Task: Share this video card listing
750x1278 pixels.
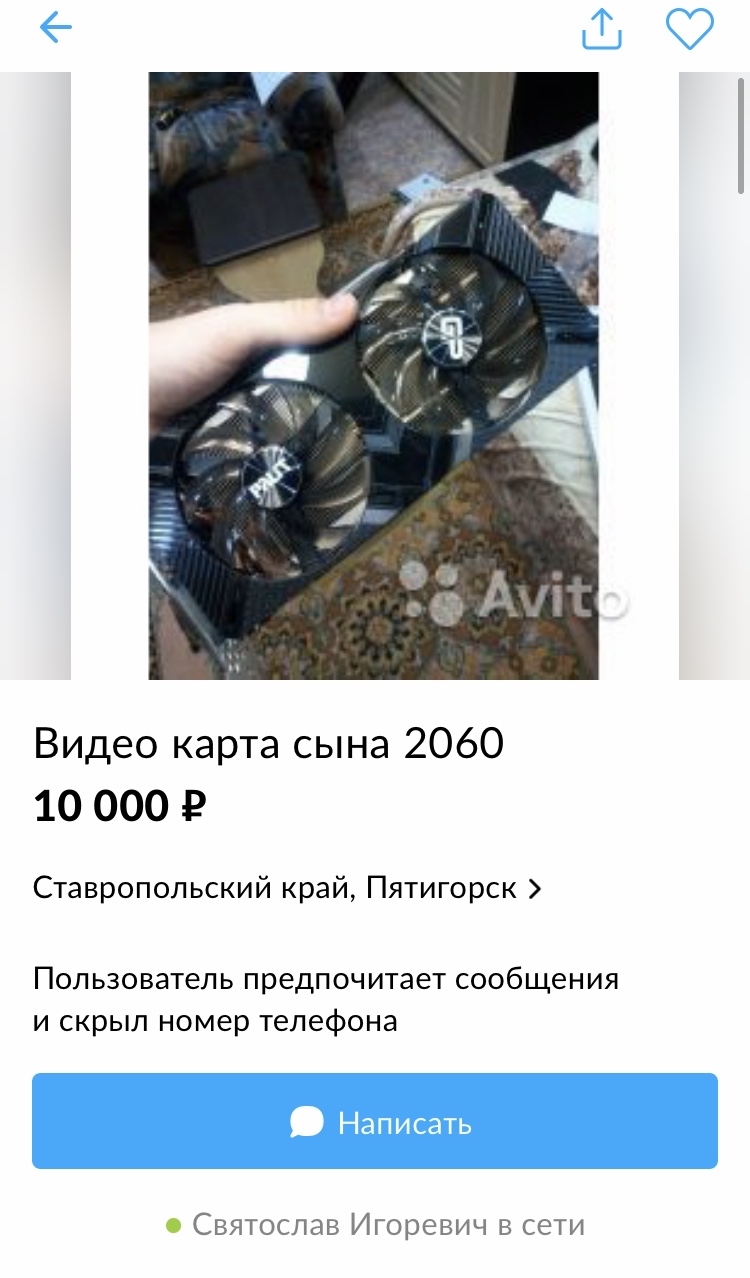Action: point(602,30)
